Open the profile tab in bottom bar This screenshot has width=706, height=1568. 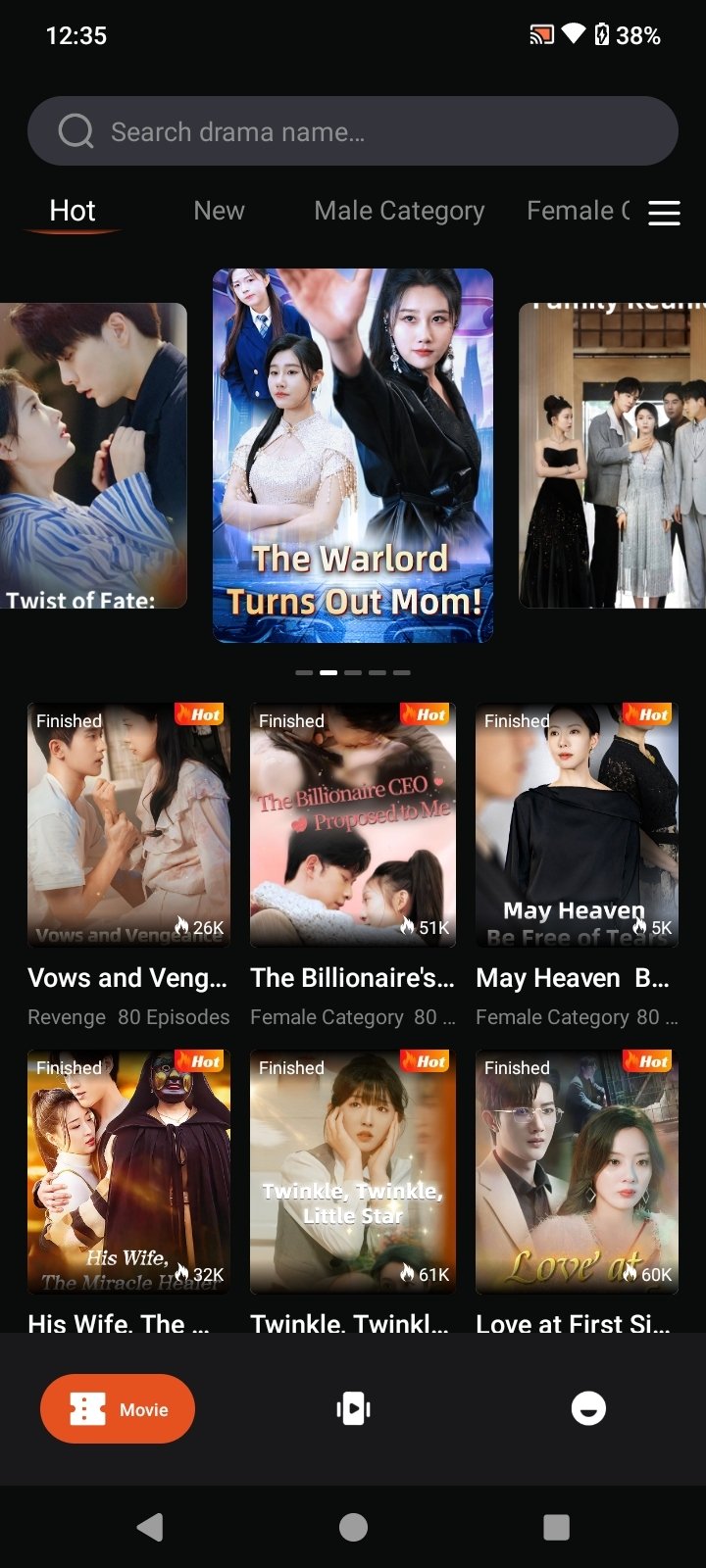(588, 1409)
